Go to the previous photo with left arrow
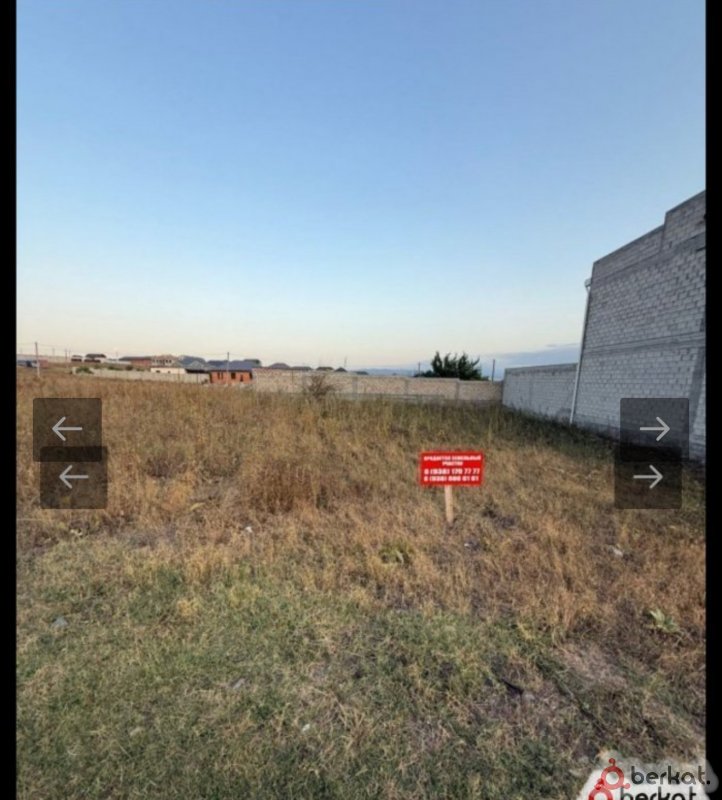Image resolution: width=722 pixels, height=800 pixels. click(x=67, y=429)
